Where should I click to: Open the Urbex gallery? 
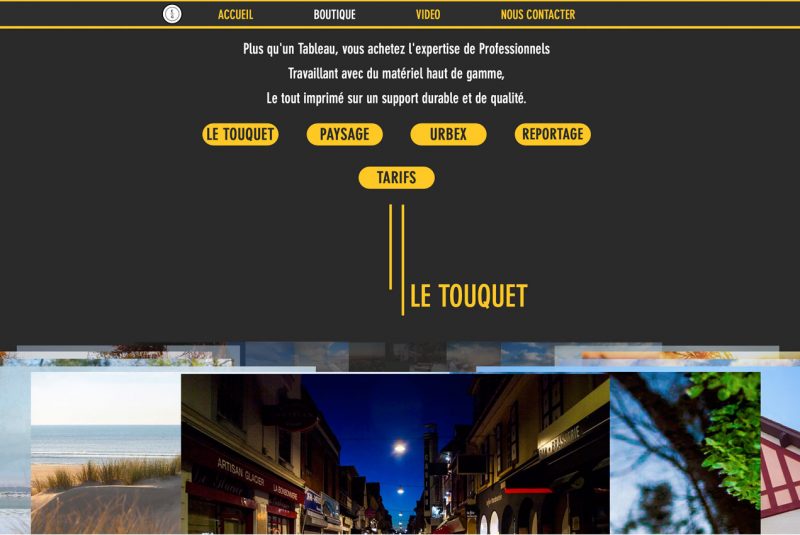point(448,134)
